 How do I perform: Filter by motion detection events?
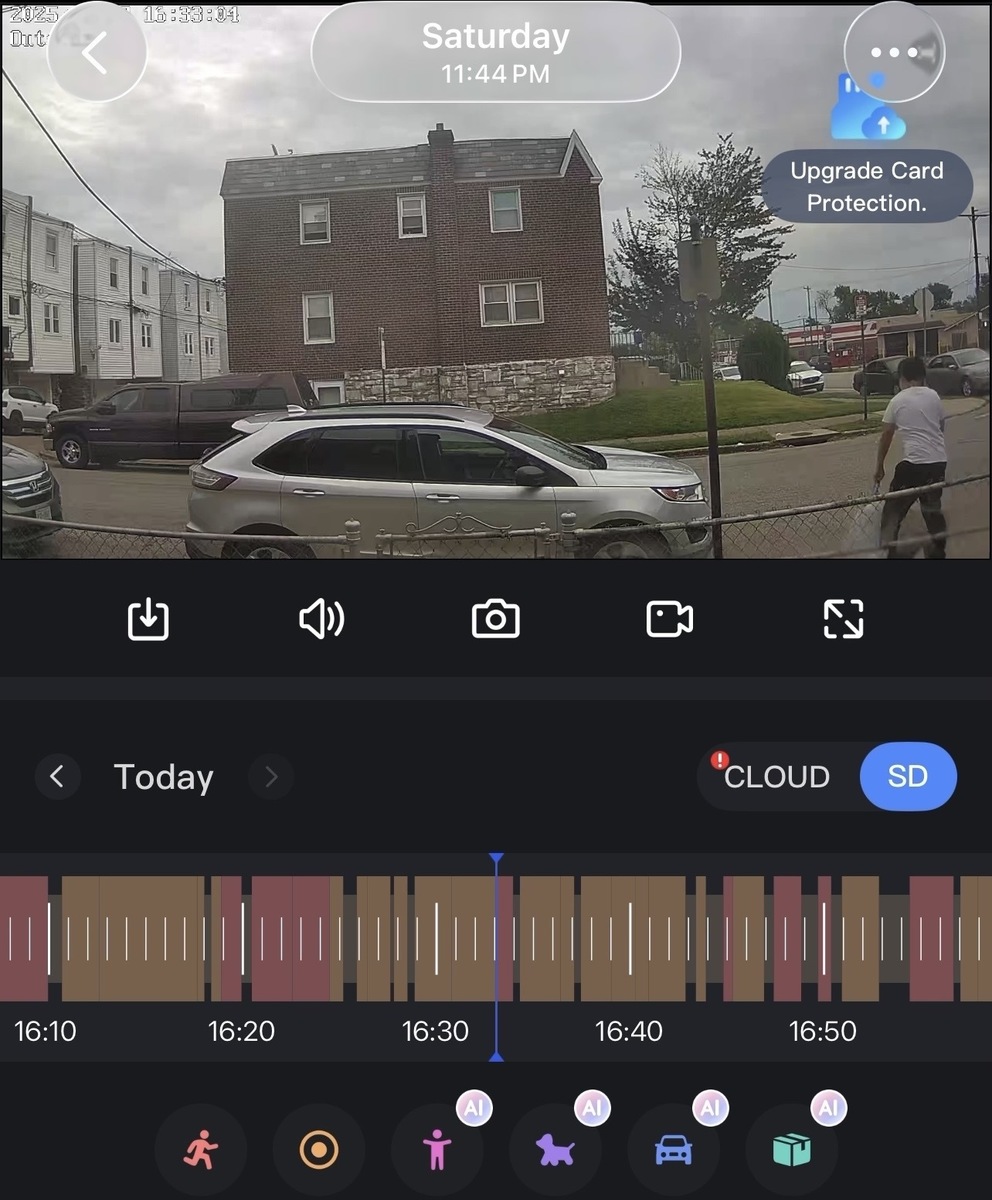point(201,1150)
